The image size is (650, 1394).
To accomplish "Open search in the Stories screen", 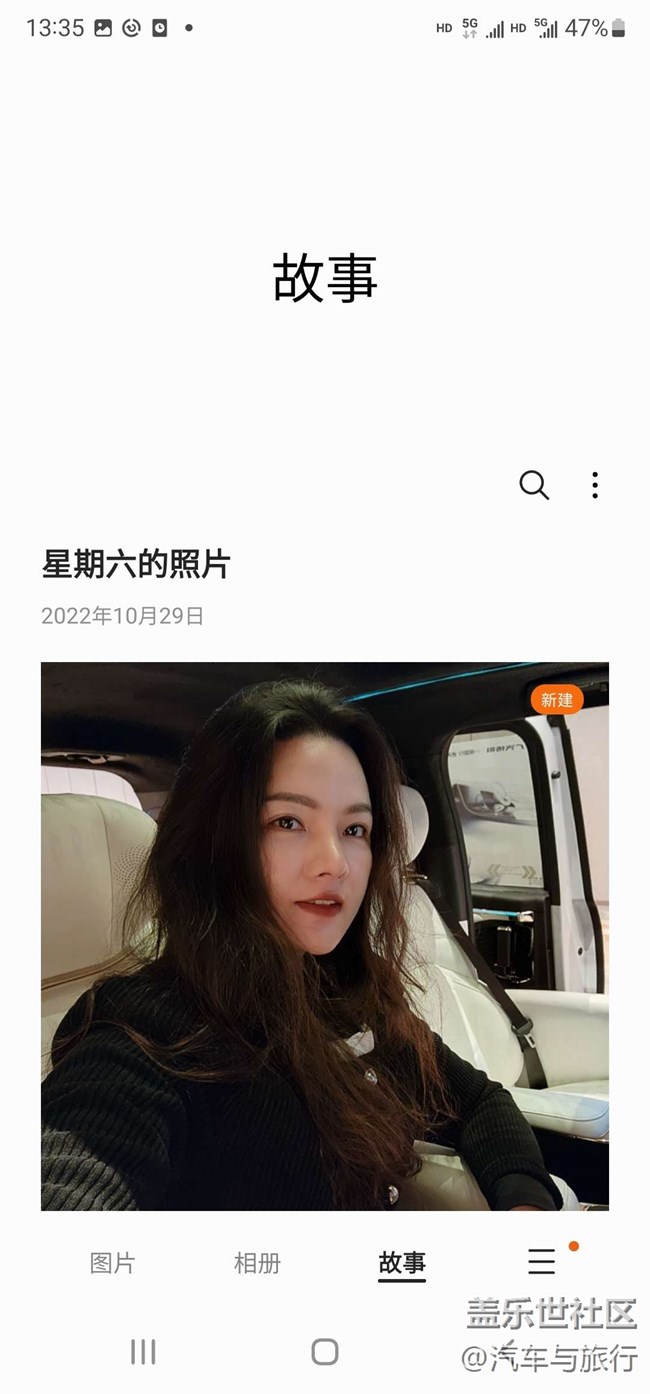I will click(x=534, y=485).
